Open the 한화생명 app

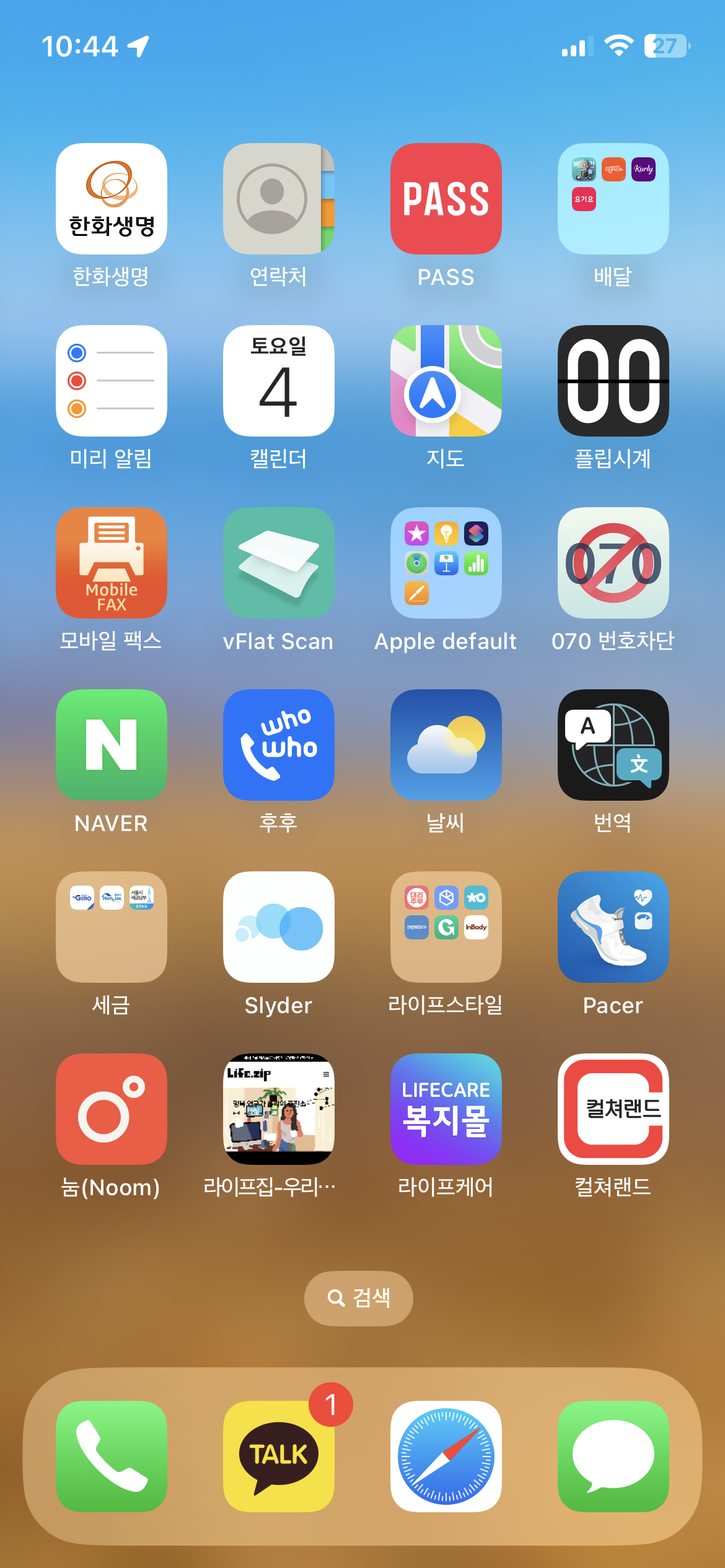112,199
